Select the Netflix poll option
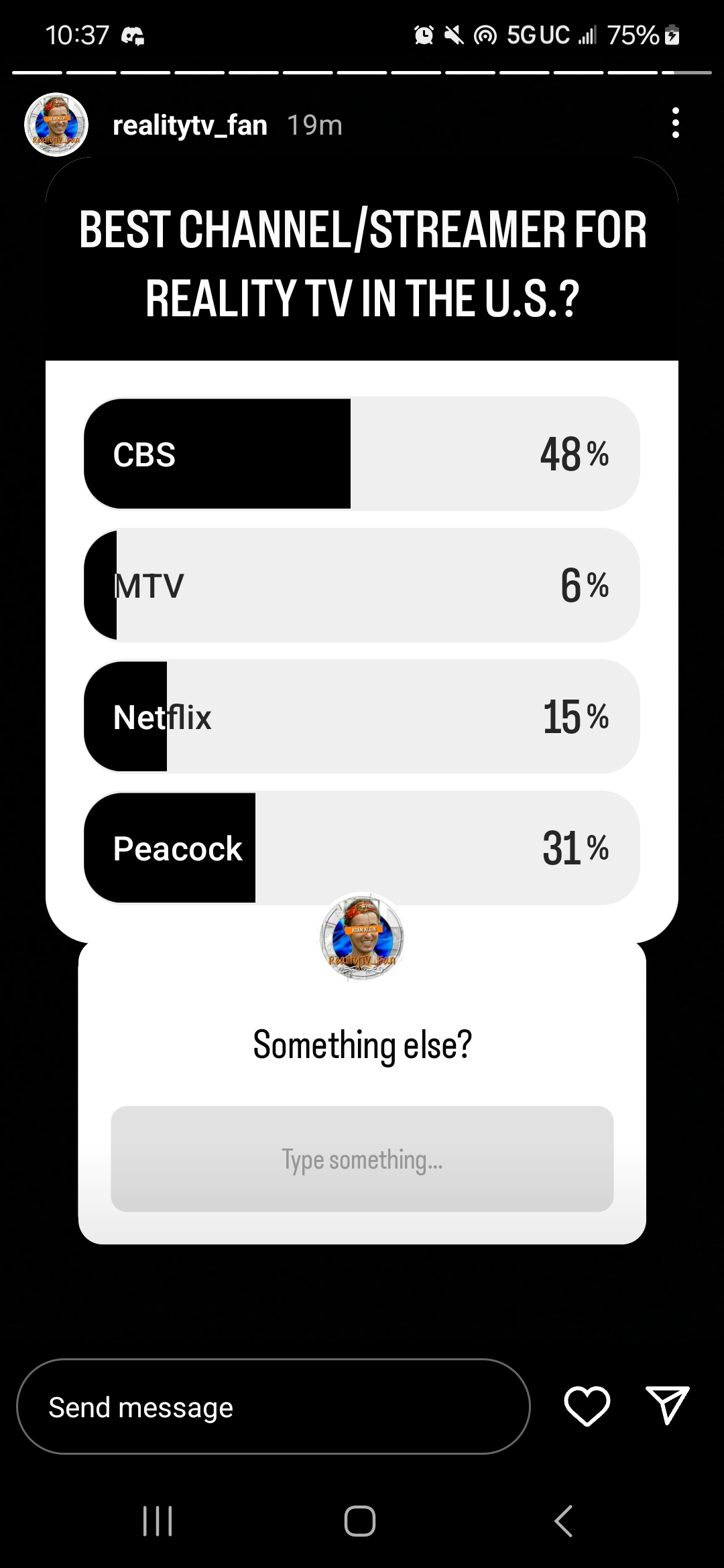 click(362, 716)
